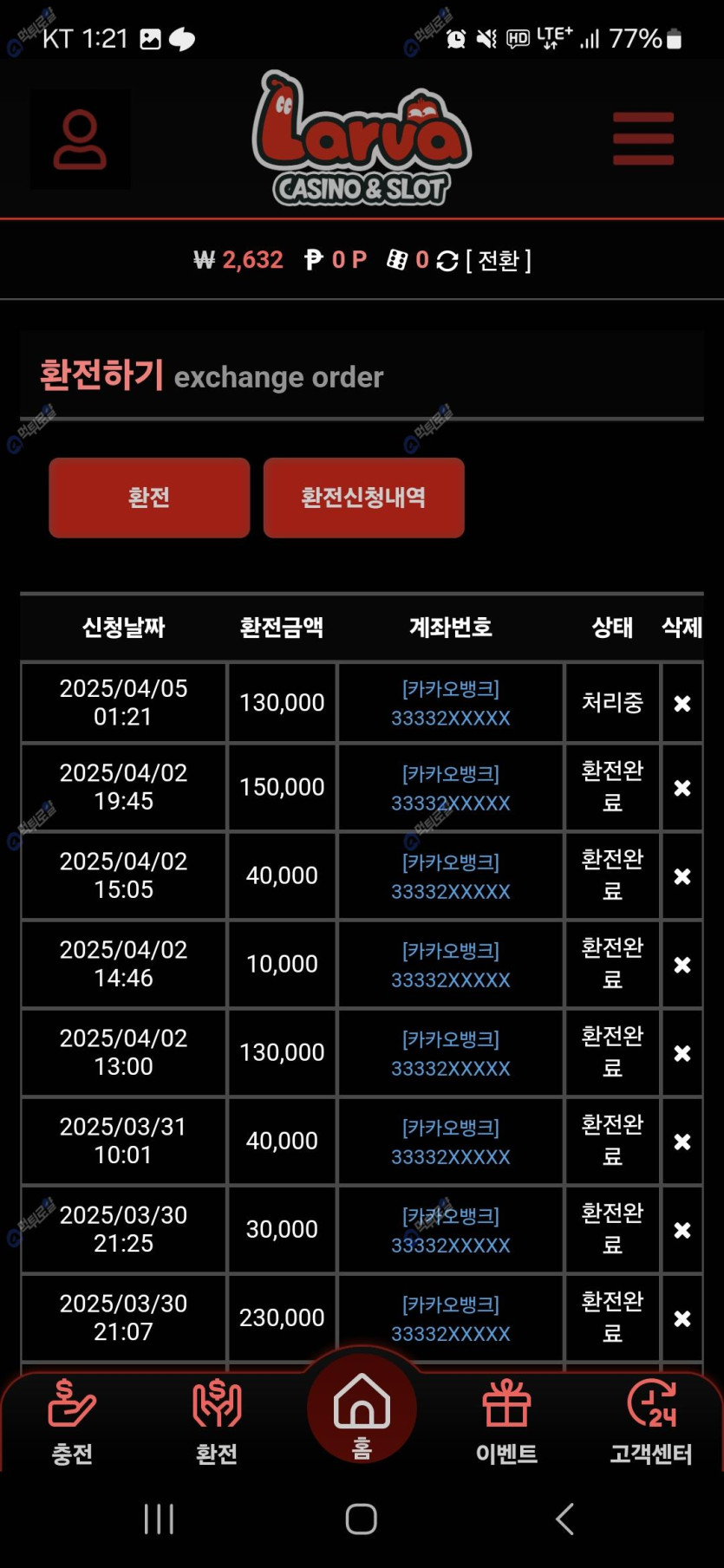
Task: Remove the 2025/04/02 13:00 entry
Action: [x=682, y=1053]
